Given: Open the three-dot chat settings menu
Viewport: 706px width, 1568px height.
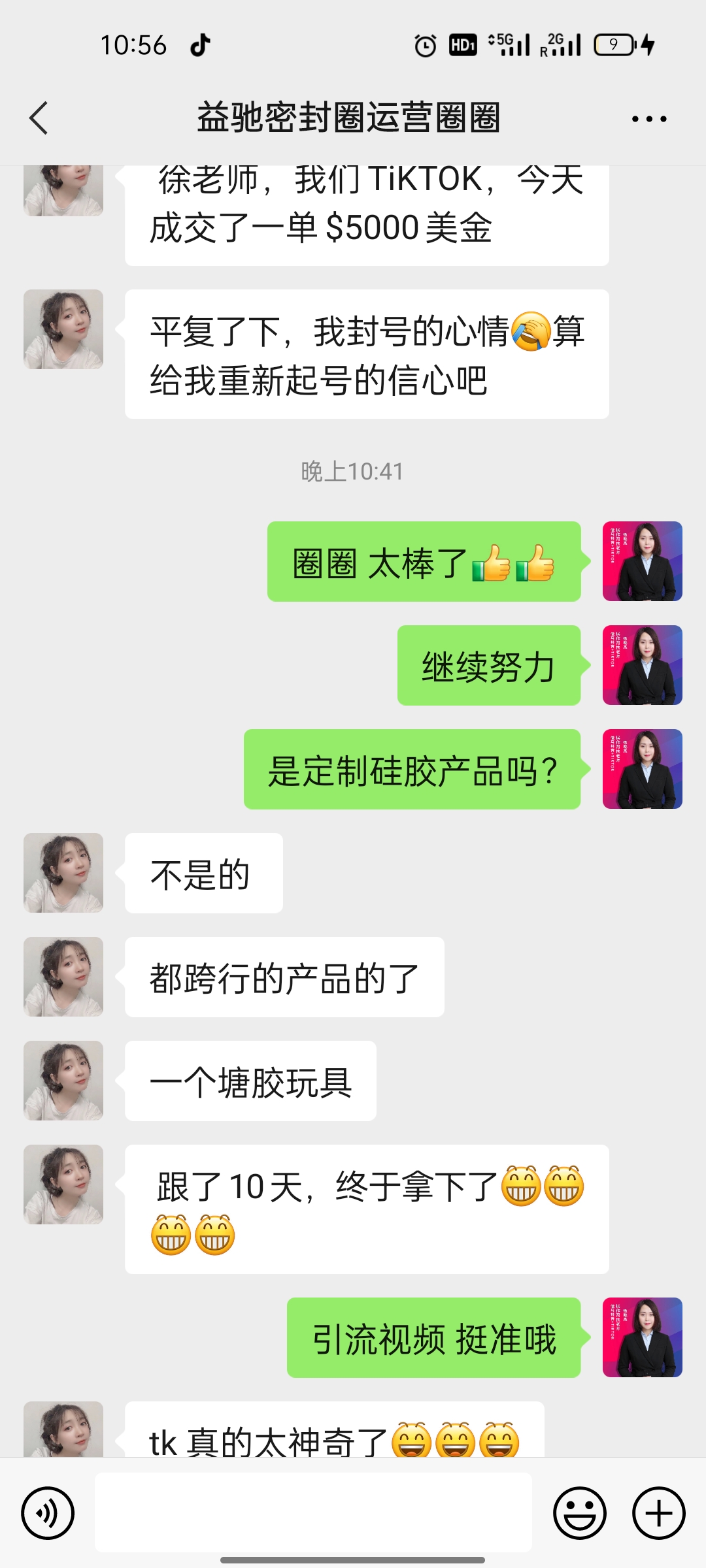Looking at the screenshot, I should (648, 118).
